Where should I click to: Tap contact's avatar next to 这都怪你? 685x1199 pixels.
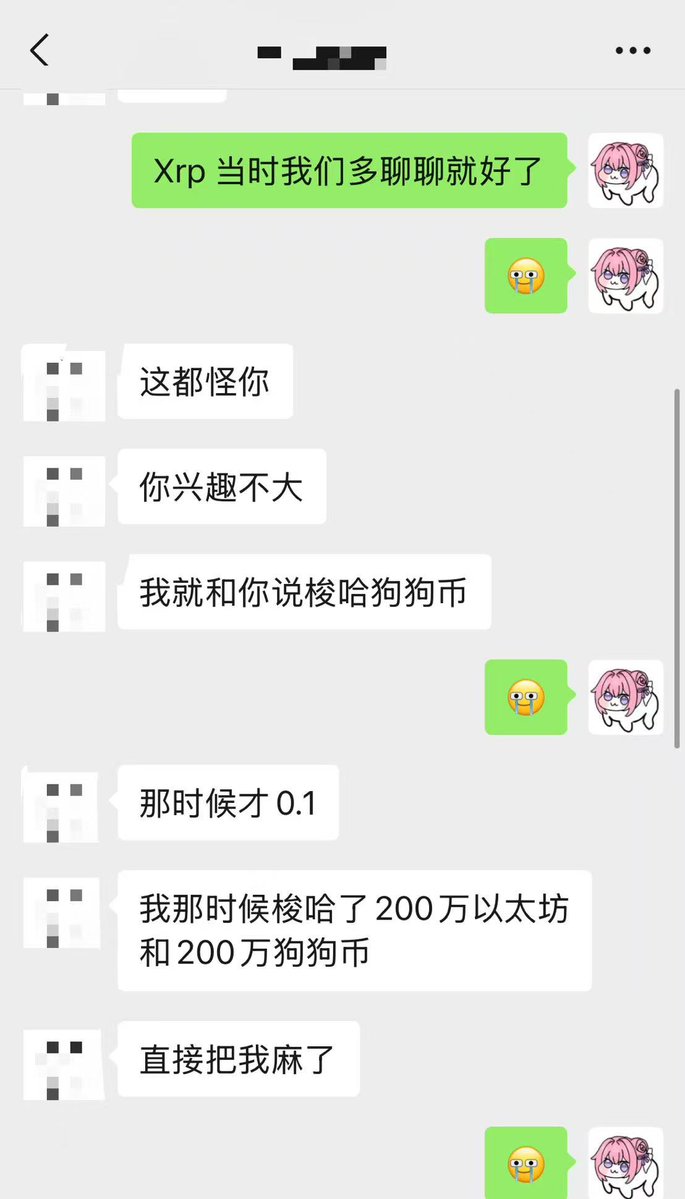pos(63,382)
